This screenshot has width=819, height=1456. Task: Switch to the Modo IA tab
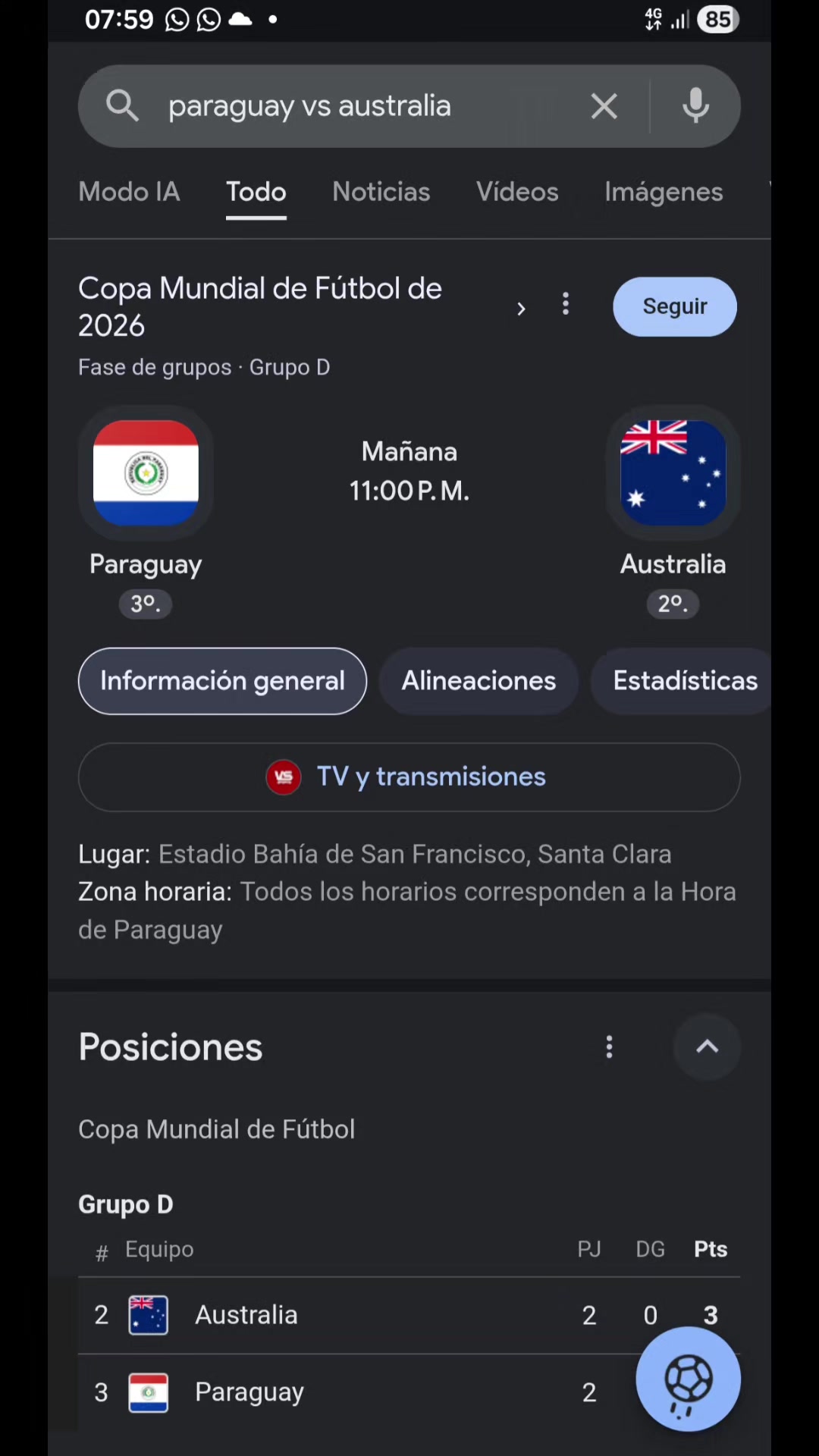click(129, 192)
